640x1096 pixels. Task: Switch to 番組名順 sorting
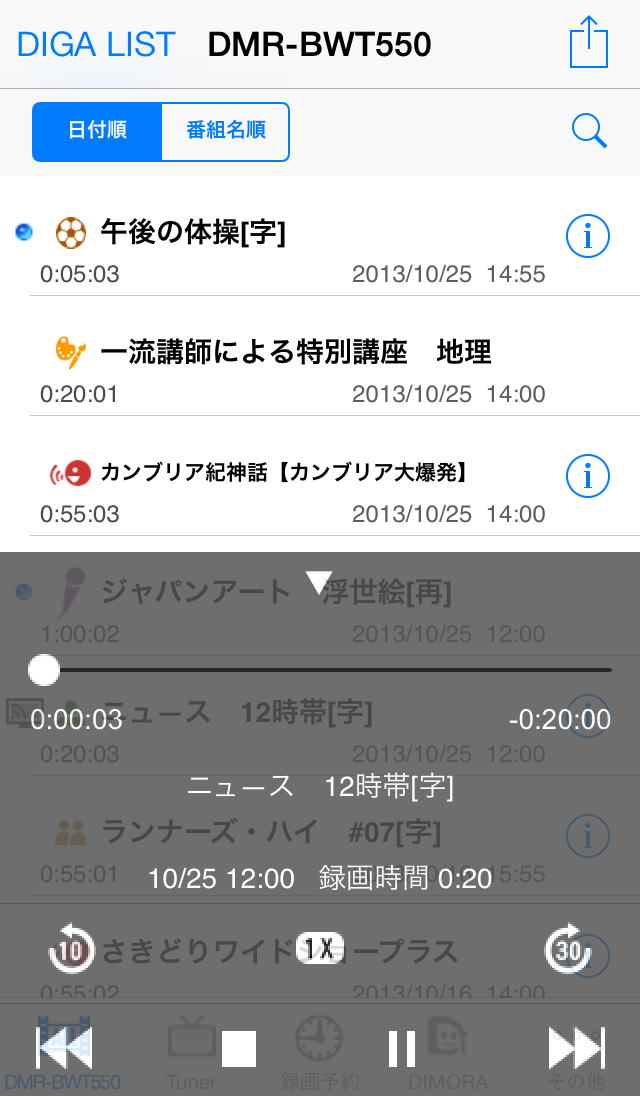click(226, 131)
